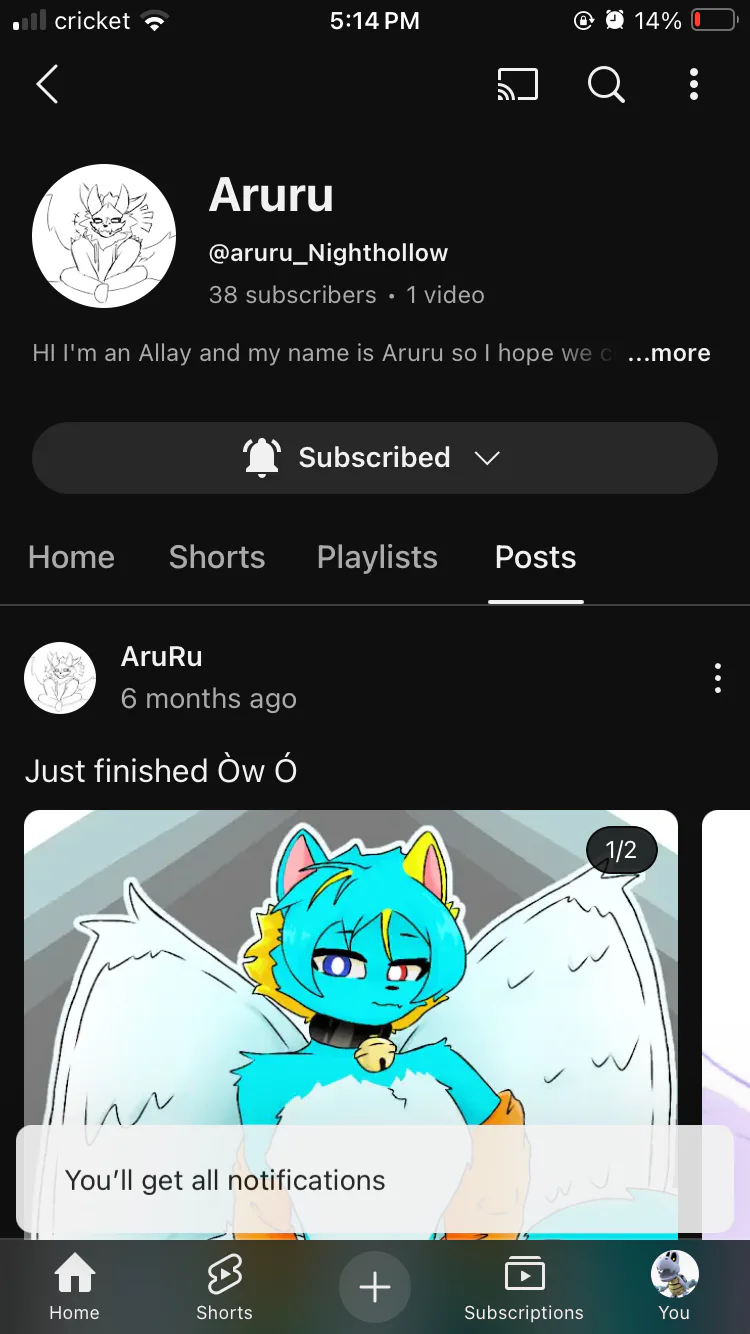Viewport: 750px width, 1334px height.
Task: Open the Subscriptions tab
Action: tap(524, 1288)
